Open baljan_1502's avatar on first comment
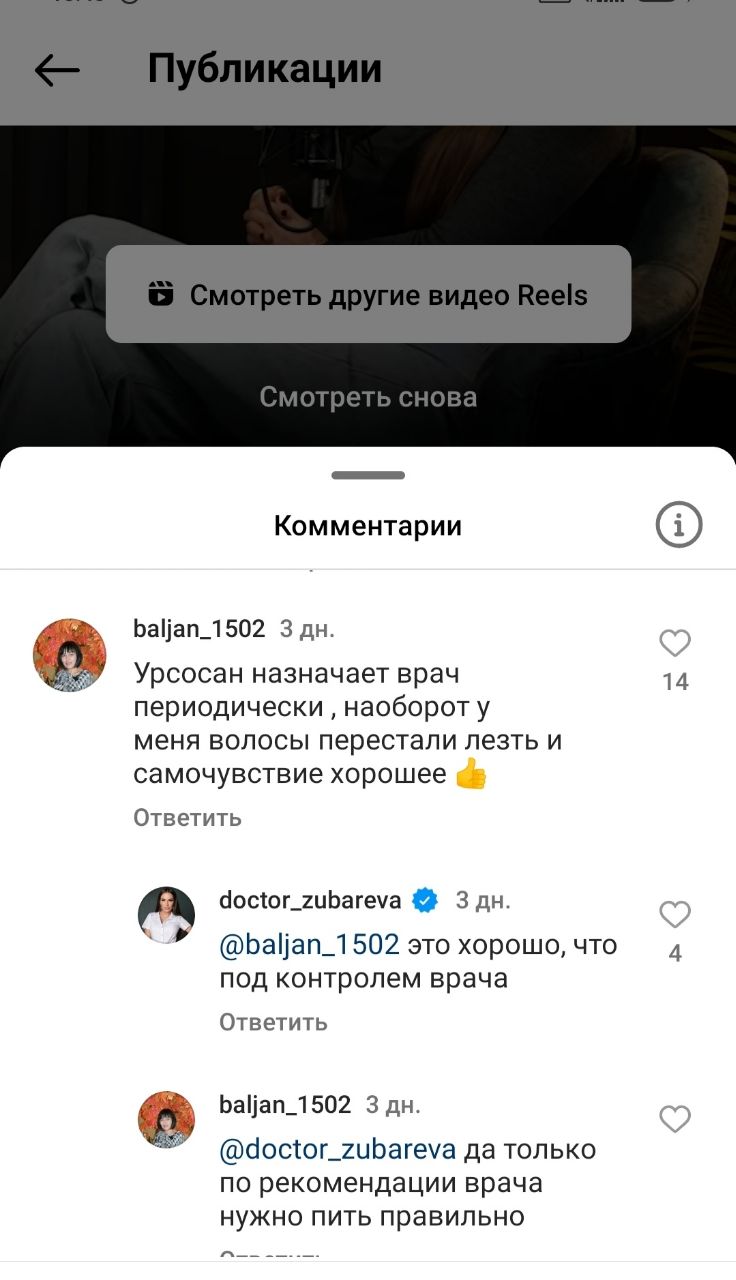This screenshot has width=736, height=1280. 70,655
